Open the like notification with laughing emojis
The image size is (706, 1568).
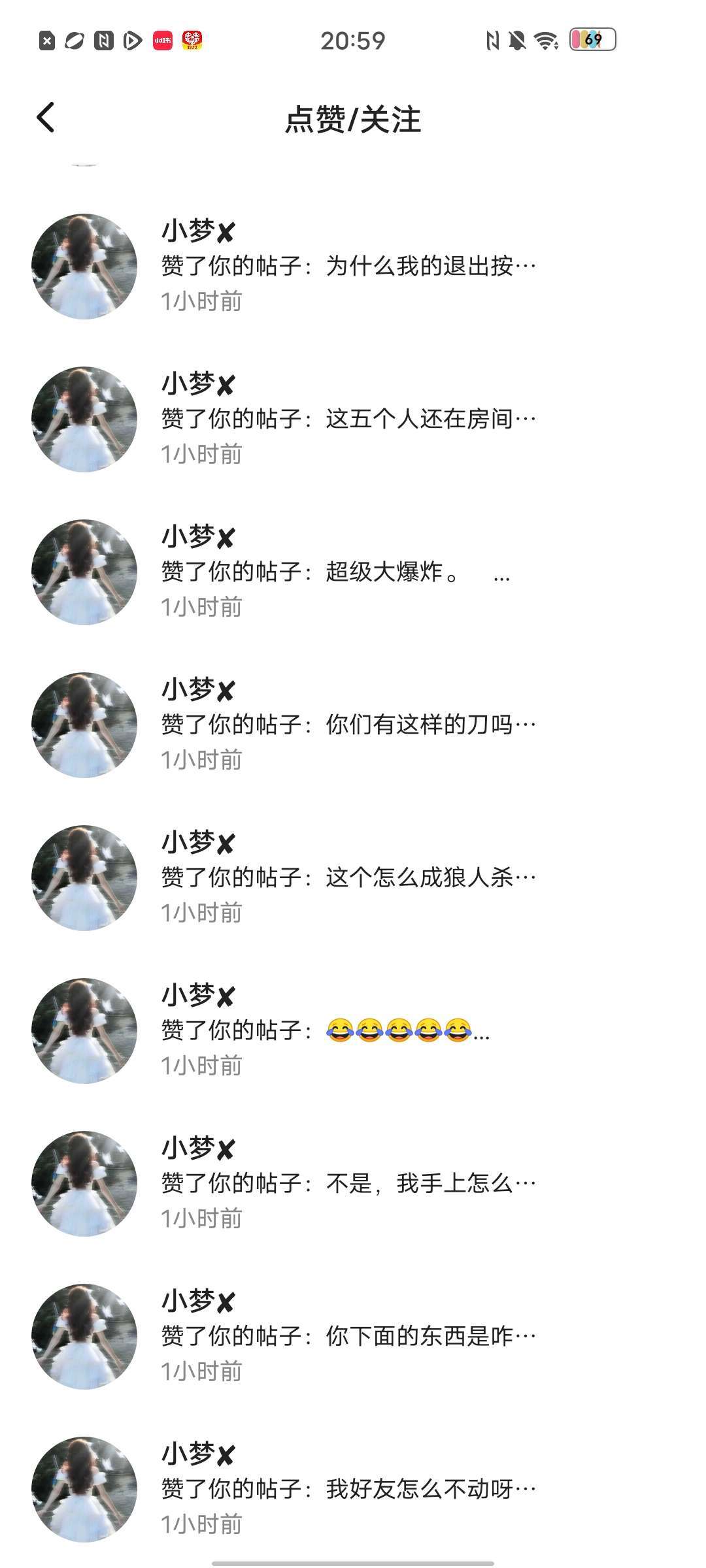pyautogui.click(x=325, y=1030)
